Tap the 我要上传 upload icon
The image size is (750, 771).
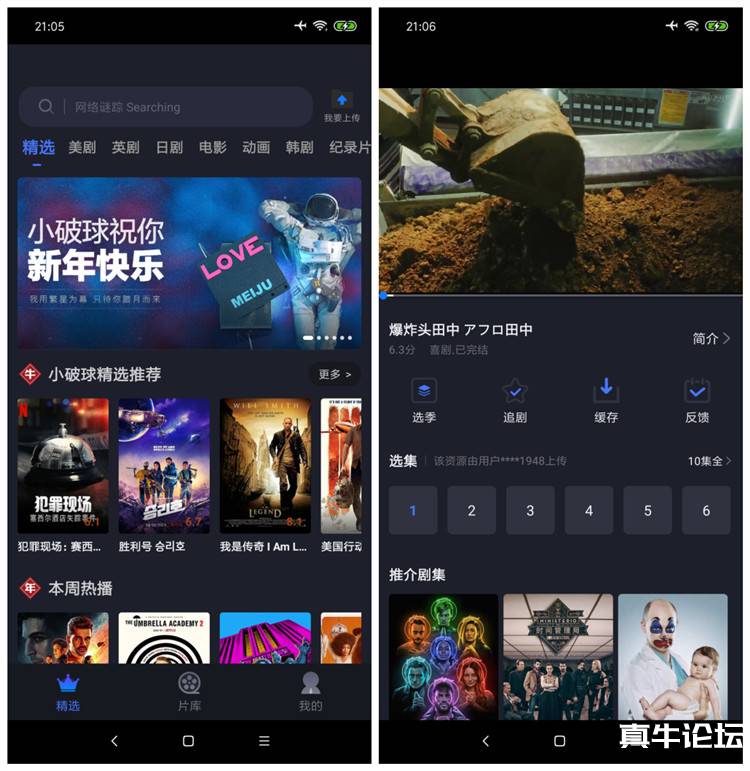pyautogui.click(x=342, y=105)
